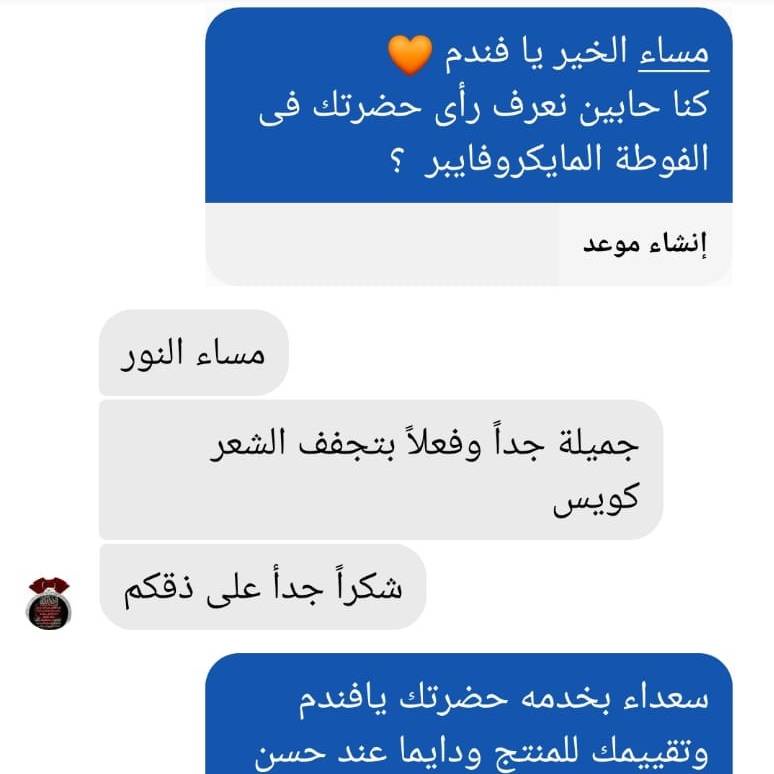Tap the إنشاء موعد button
This screenshot has width=774, height=774.
[x=645, y=245]
